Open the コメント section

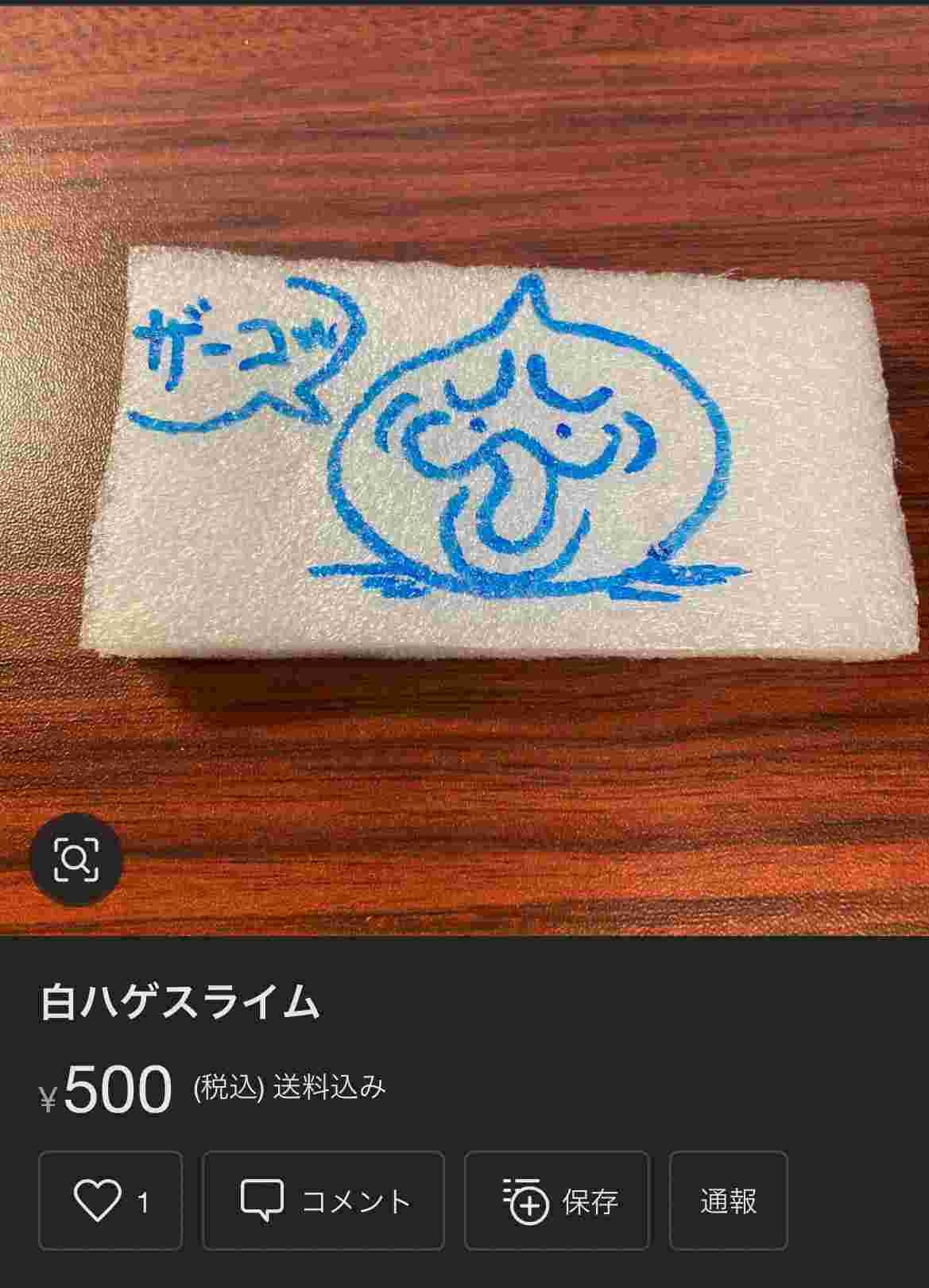click(323, 1201)
